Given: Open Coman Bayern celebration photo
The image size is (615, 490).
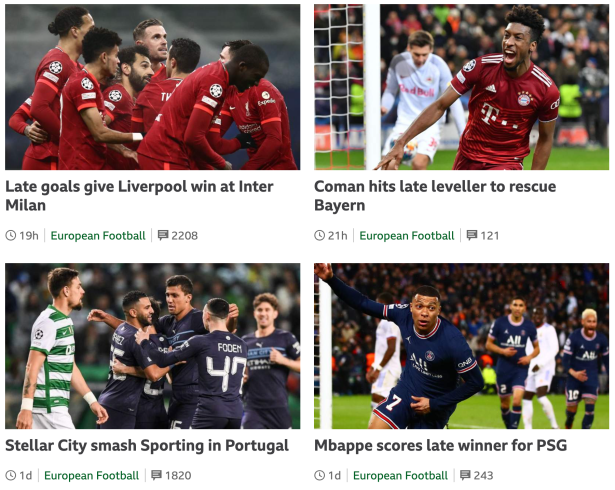Looking at the screenshot, I should coord(461,87).
